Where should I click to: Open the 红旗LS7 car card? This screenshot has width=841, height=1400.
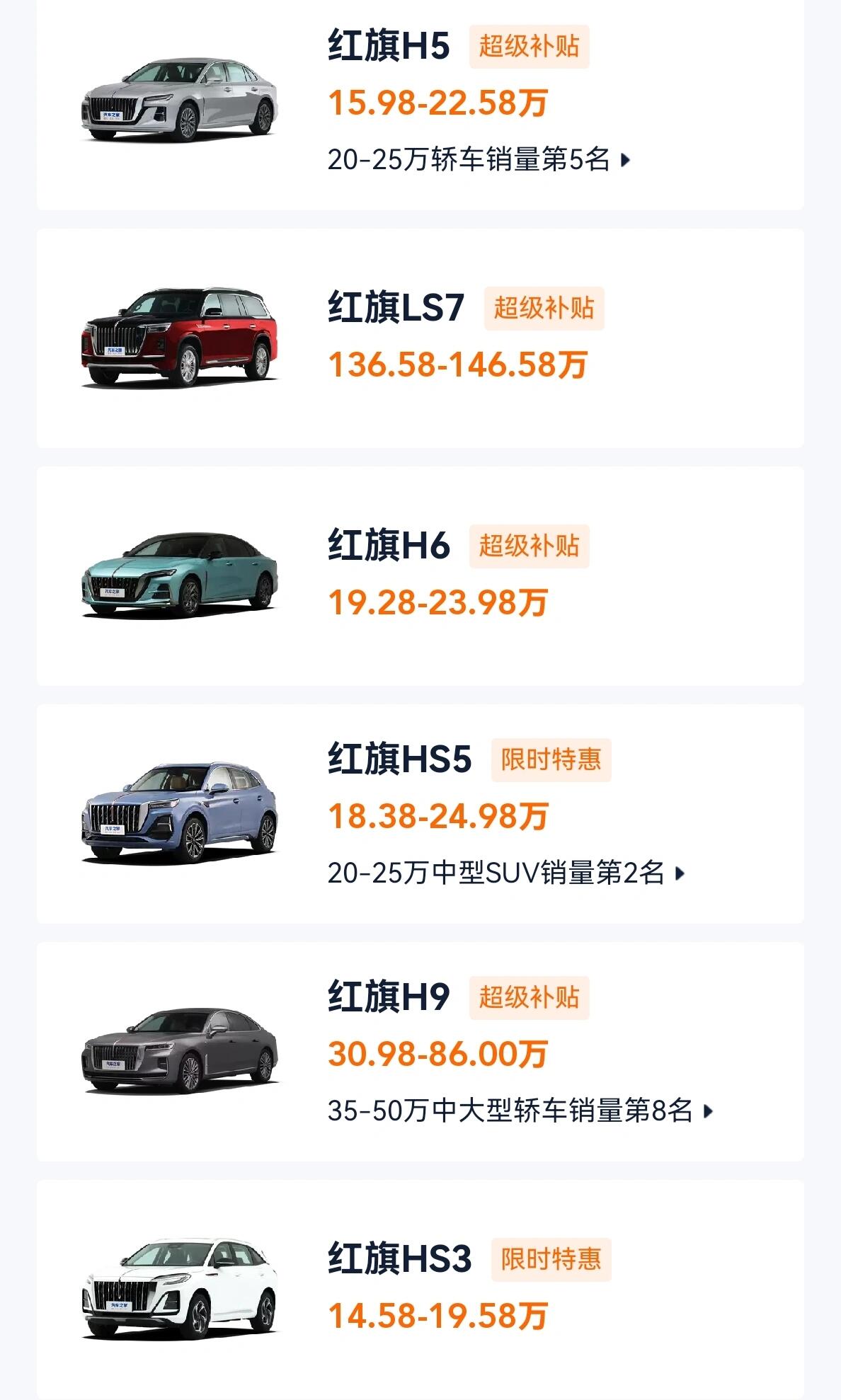click(x=396, y=309)
